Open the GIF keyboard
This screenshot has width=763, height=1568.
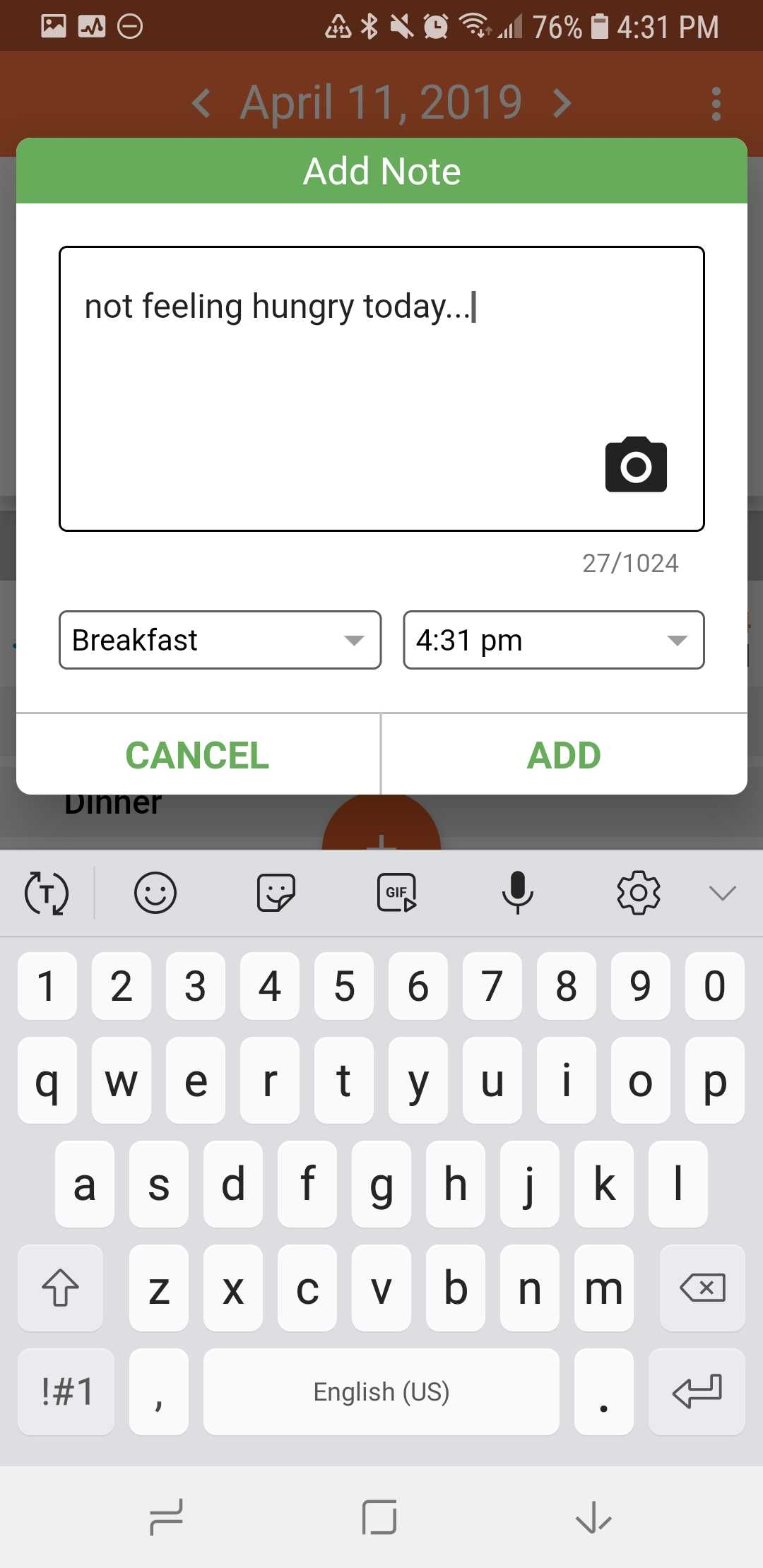pyautogui.click(x=396, y=893)
